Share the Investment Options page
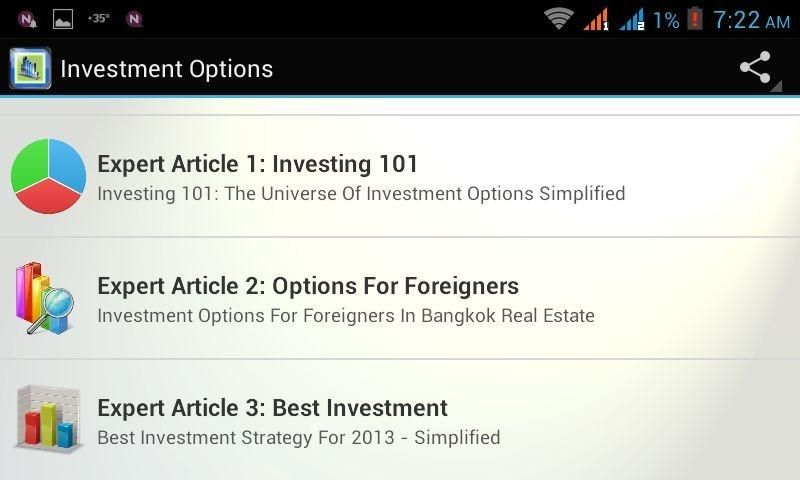The image size is (800, 480). 756,68
